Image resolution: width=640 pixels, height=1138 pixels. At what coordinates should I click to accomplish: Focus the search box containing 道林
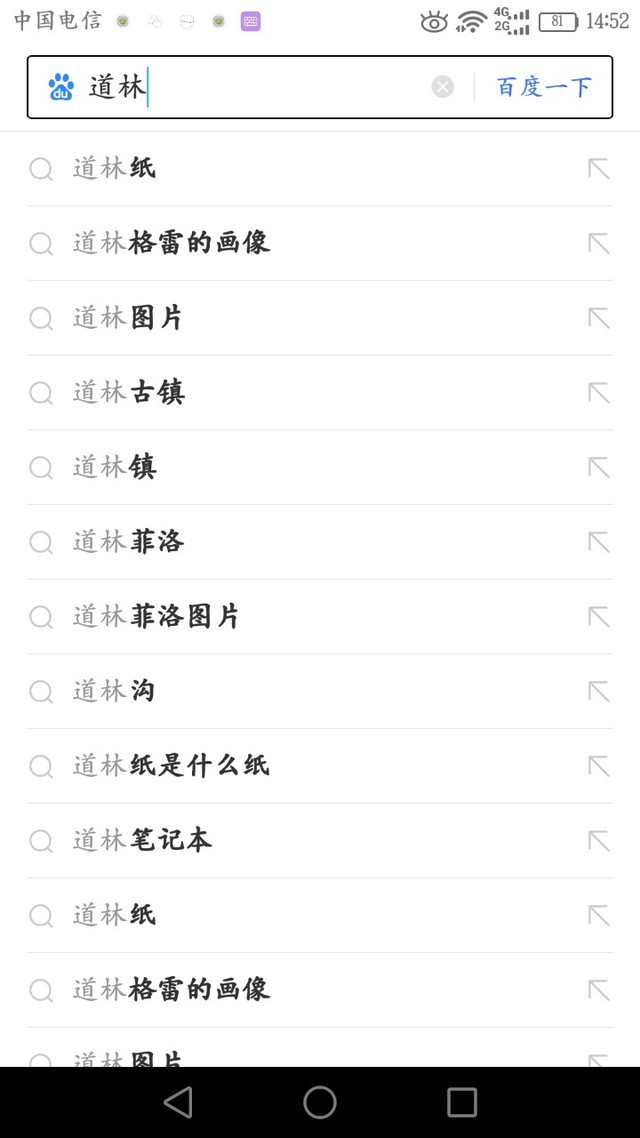click(x=239, y=87)
